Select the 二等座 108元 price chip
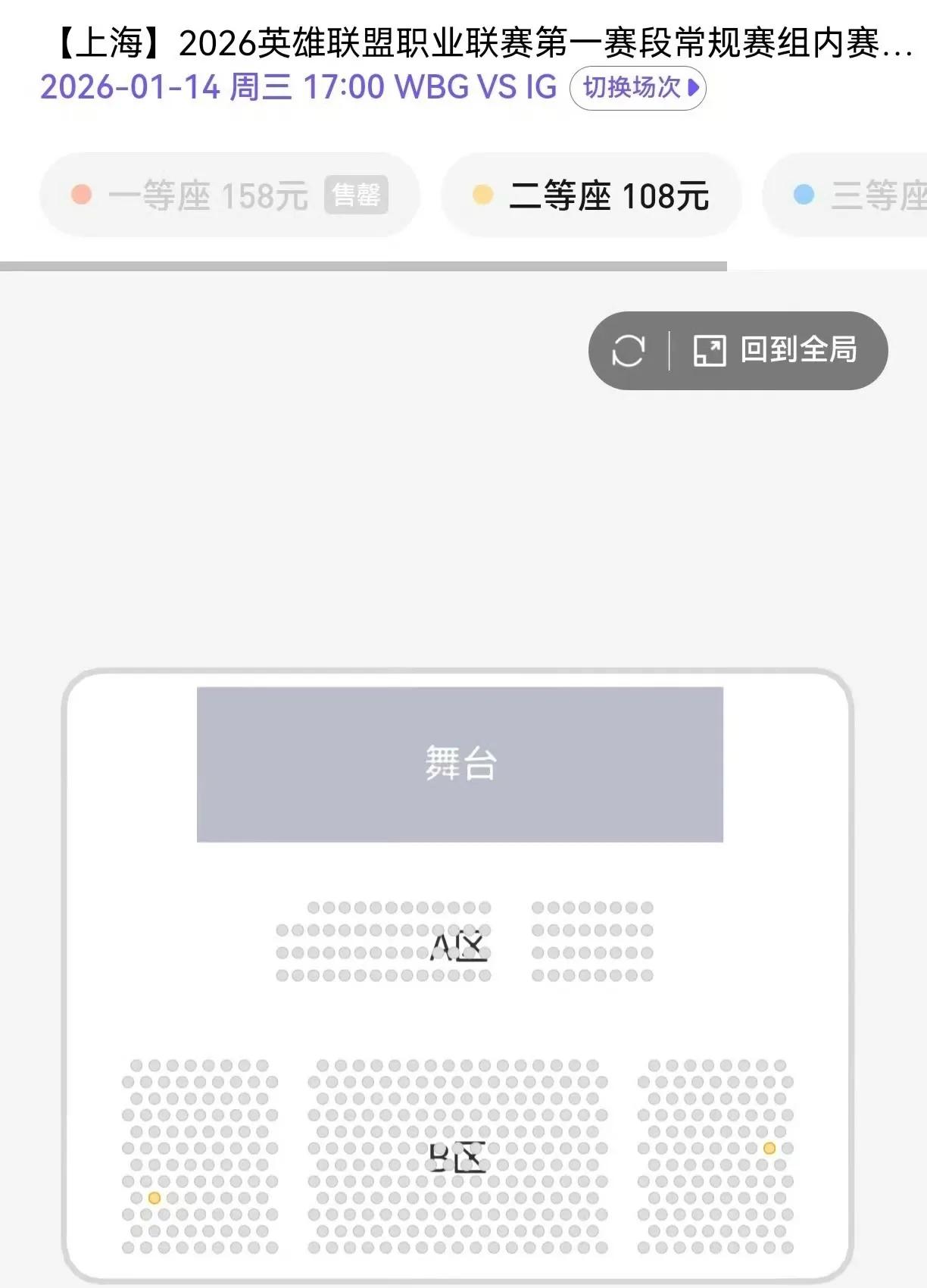Viewport: 927px width, 1288px height. 591,195
